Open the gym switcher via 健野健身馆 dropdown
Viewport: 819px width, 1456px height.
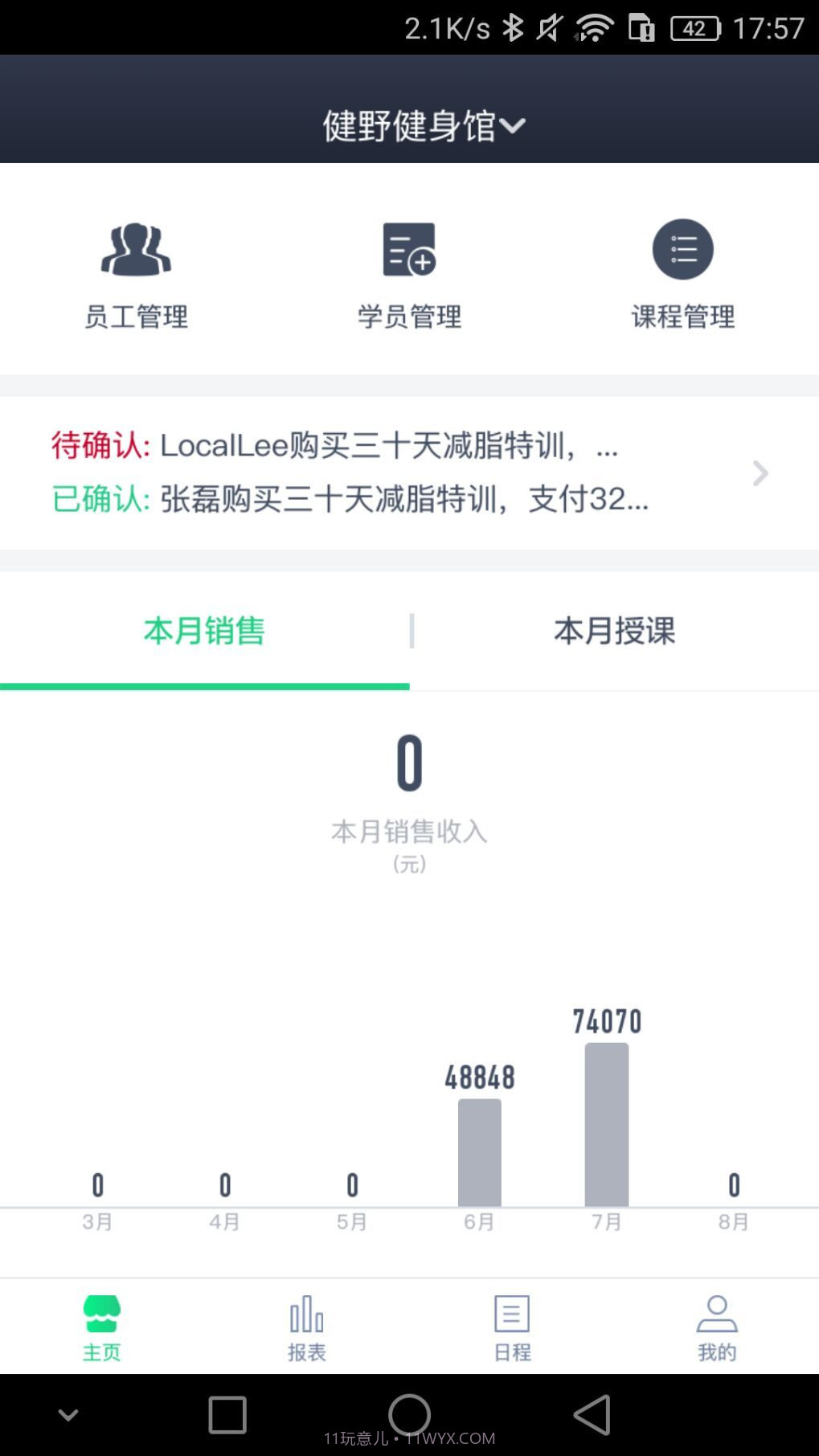pos(420,125)
